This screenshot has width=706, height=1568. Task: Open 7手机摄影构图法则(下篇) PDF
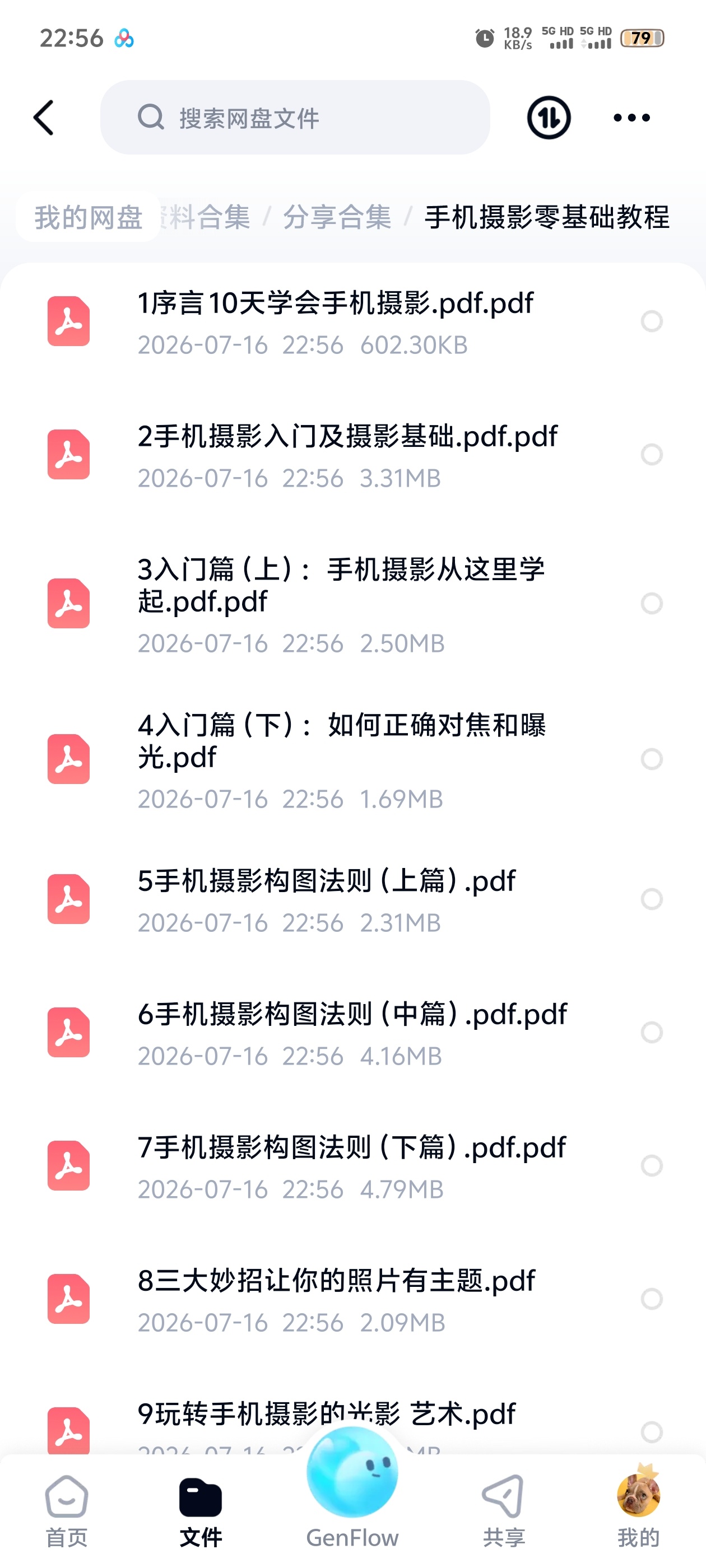(x=352, y=1166)
